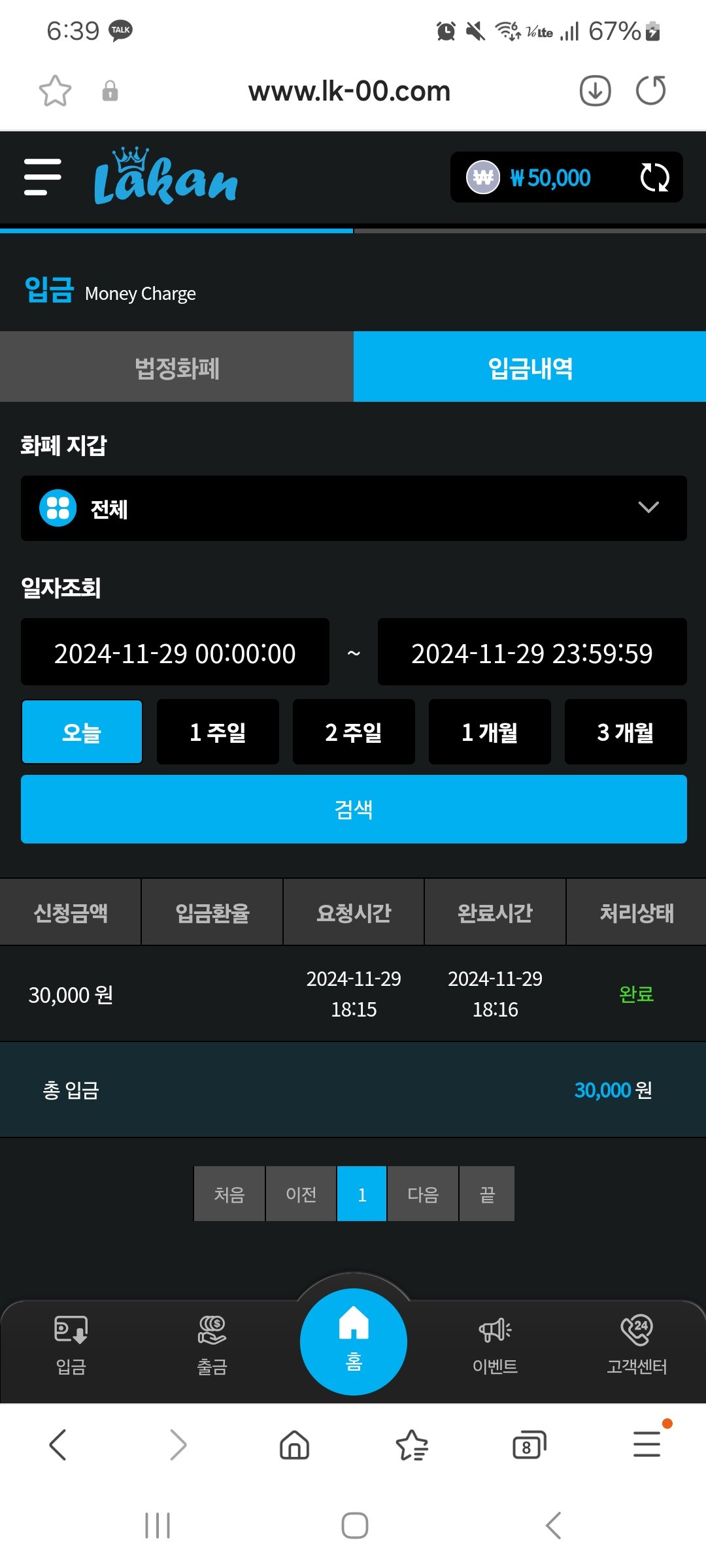Edit the end date 2024-11-29 23:59:59
The width and height of the screenshot is (706, 1568).
(x=532, y=653)
